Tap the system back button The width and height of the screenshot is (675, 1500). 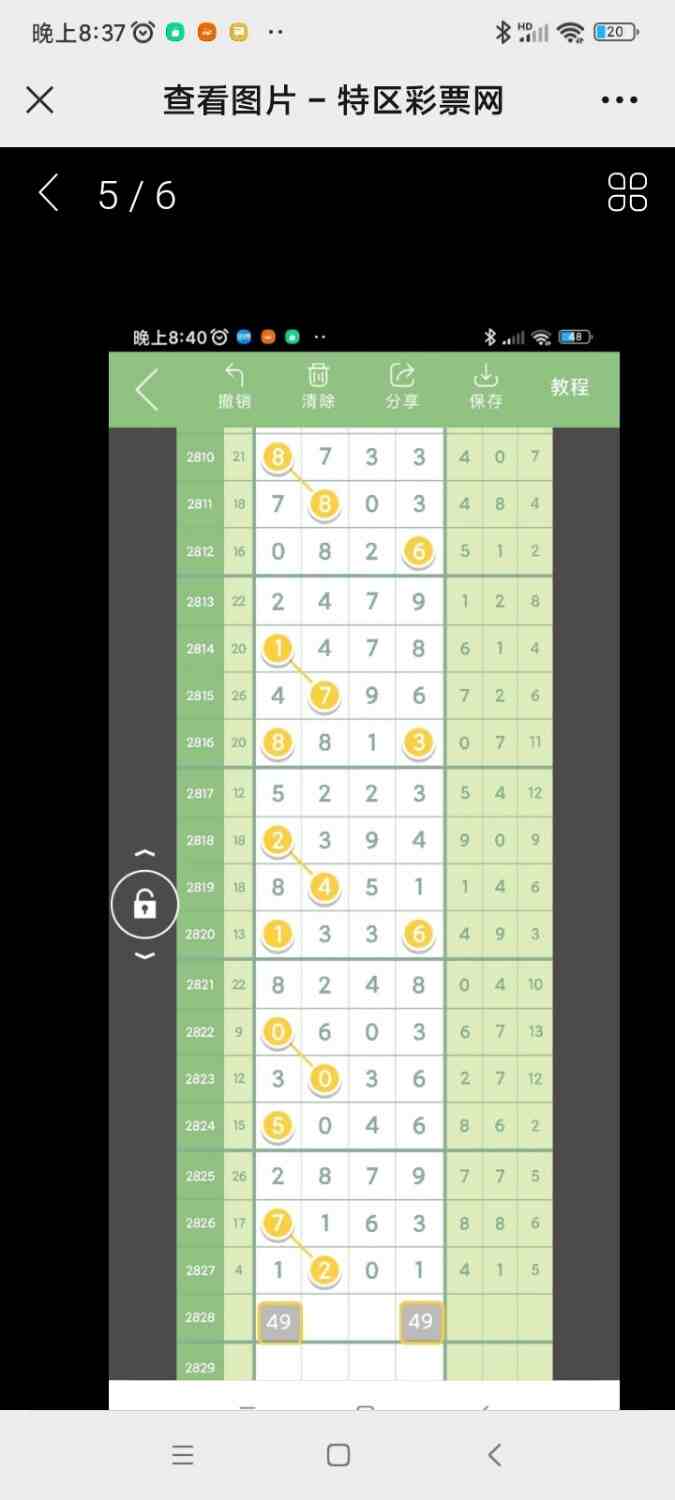point(494,1455)
